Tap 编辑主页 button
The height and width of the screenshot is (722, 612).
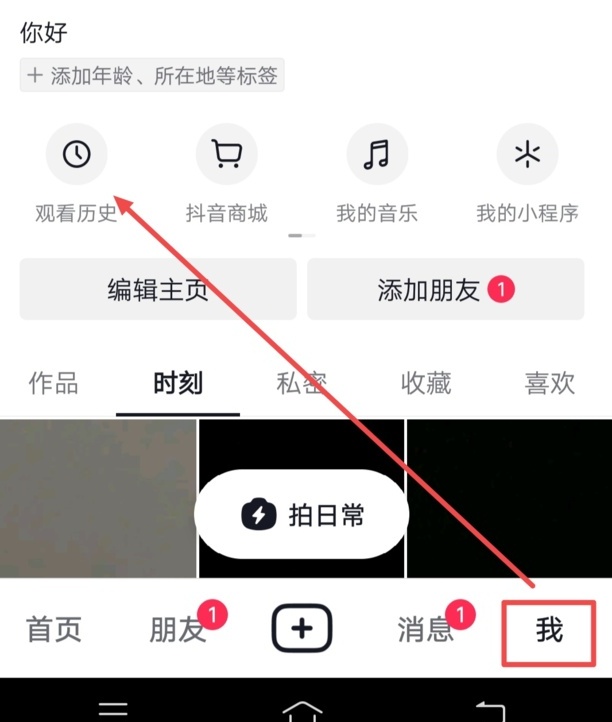coord(158,290)
